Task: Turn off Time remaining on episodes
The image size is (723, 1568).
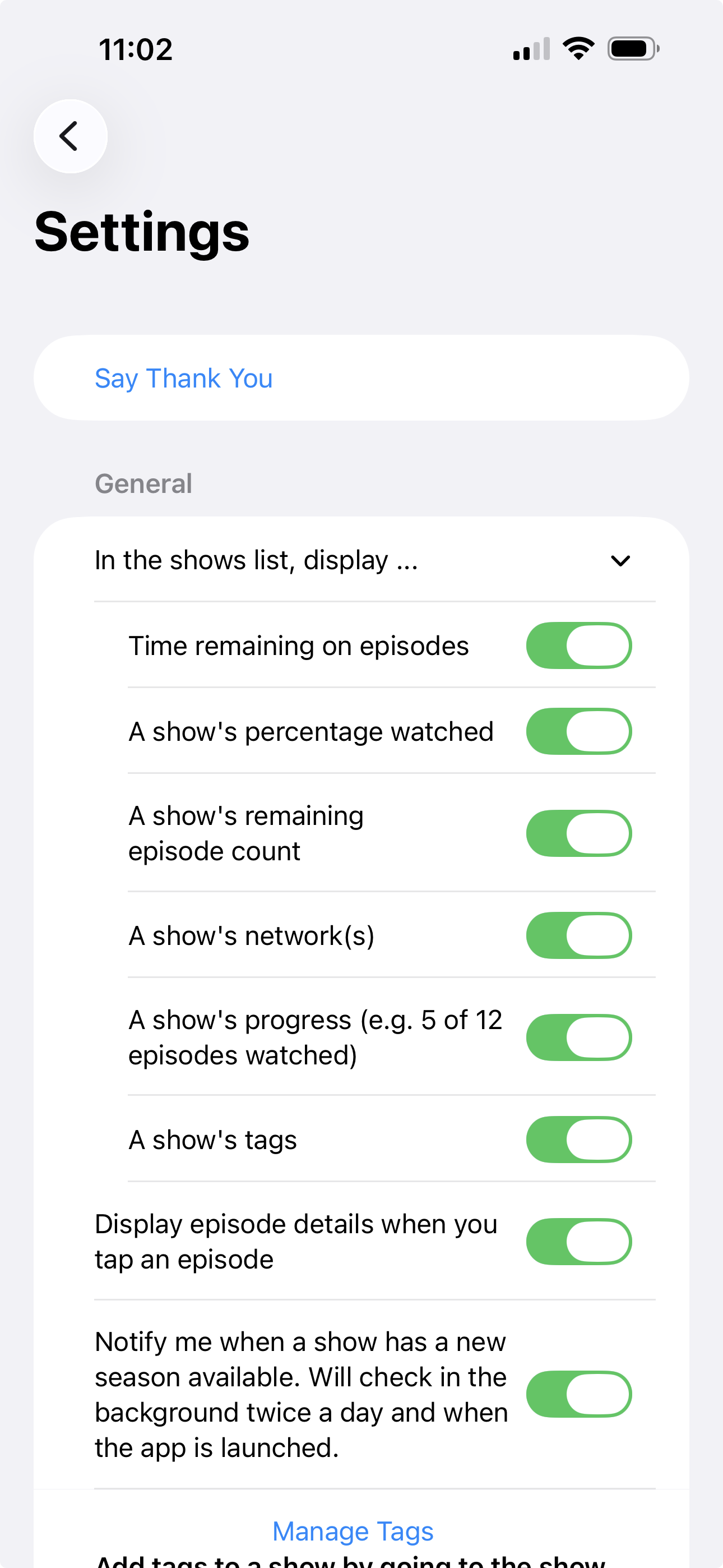Action: coord(578,645)
